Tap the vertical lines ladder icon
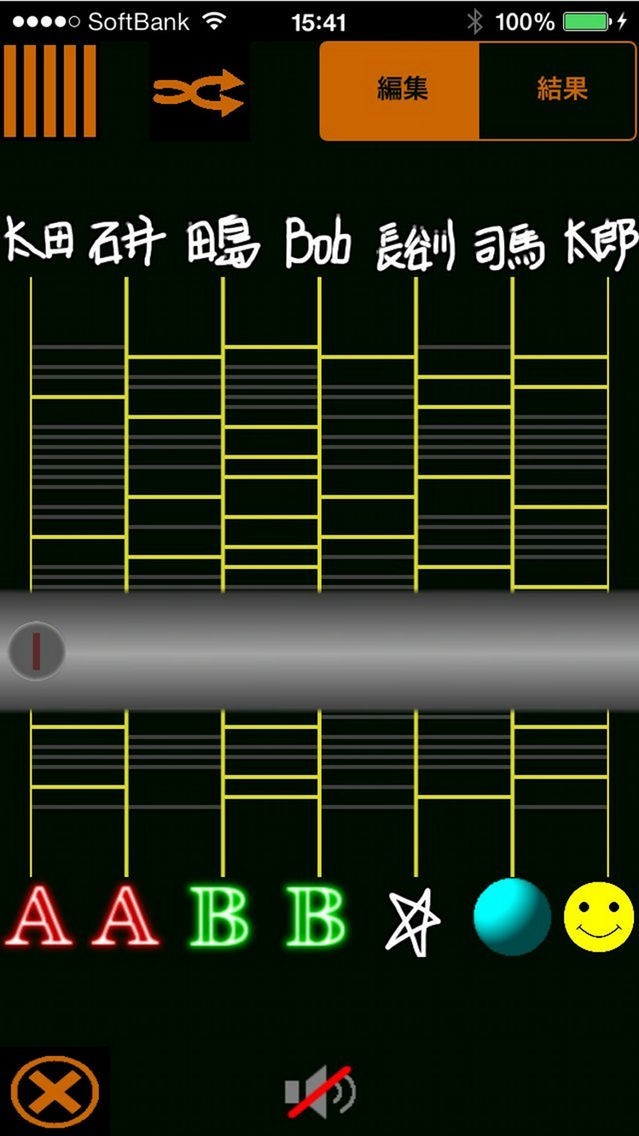The height and width of the screenshot is (1136, 639). 50,91
